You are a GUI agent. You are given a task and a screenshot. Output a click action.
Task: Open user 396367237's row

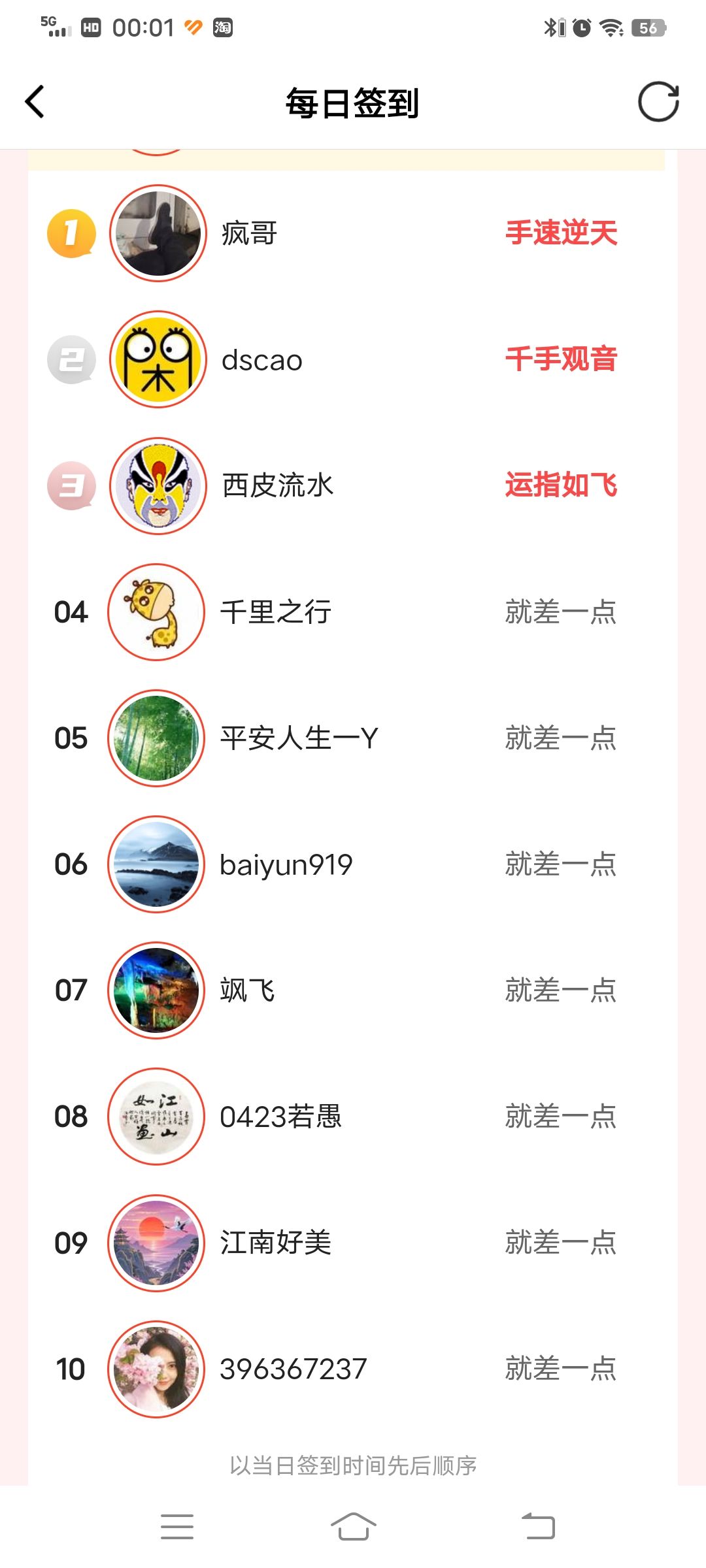pos(293,1369)
